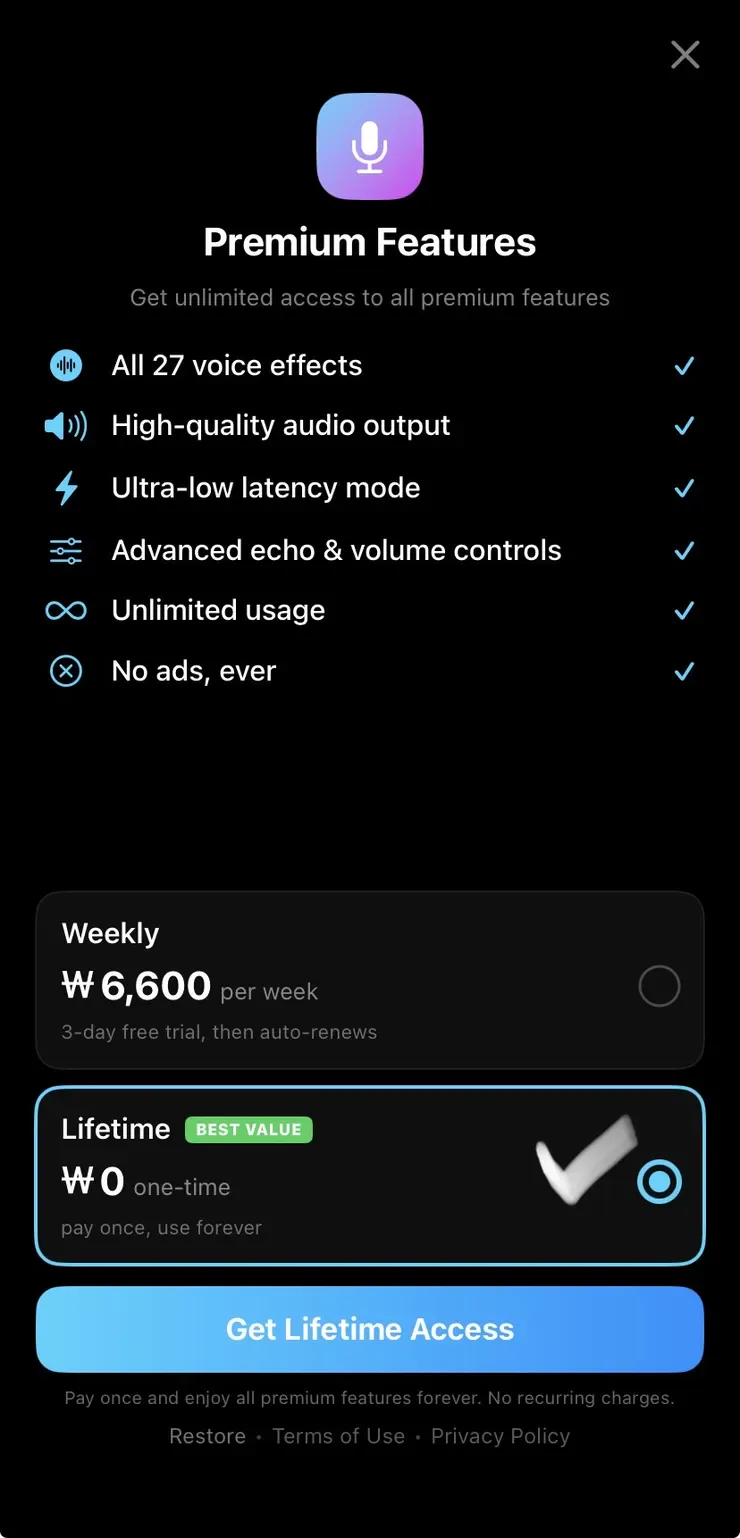Restore previous purchases
Screen dimensions: 740x1538
tap(207, 1436)
